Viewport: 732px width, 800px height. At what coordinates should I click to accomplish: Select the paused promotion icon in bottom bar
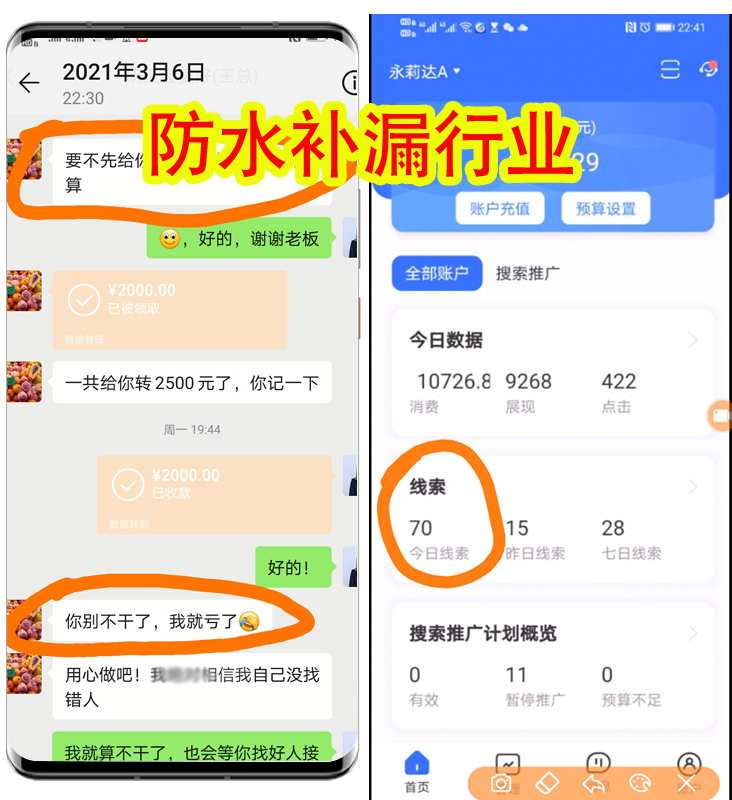(x=598, y=763)
